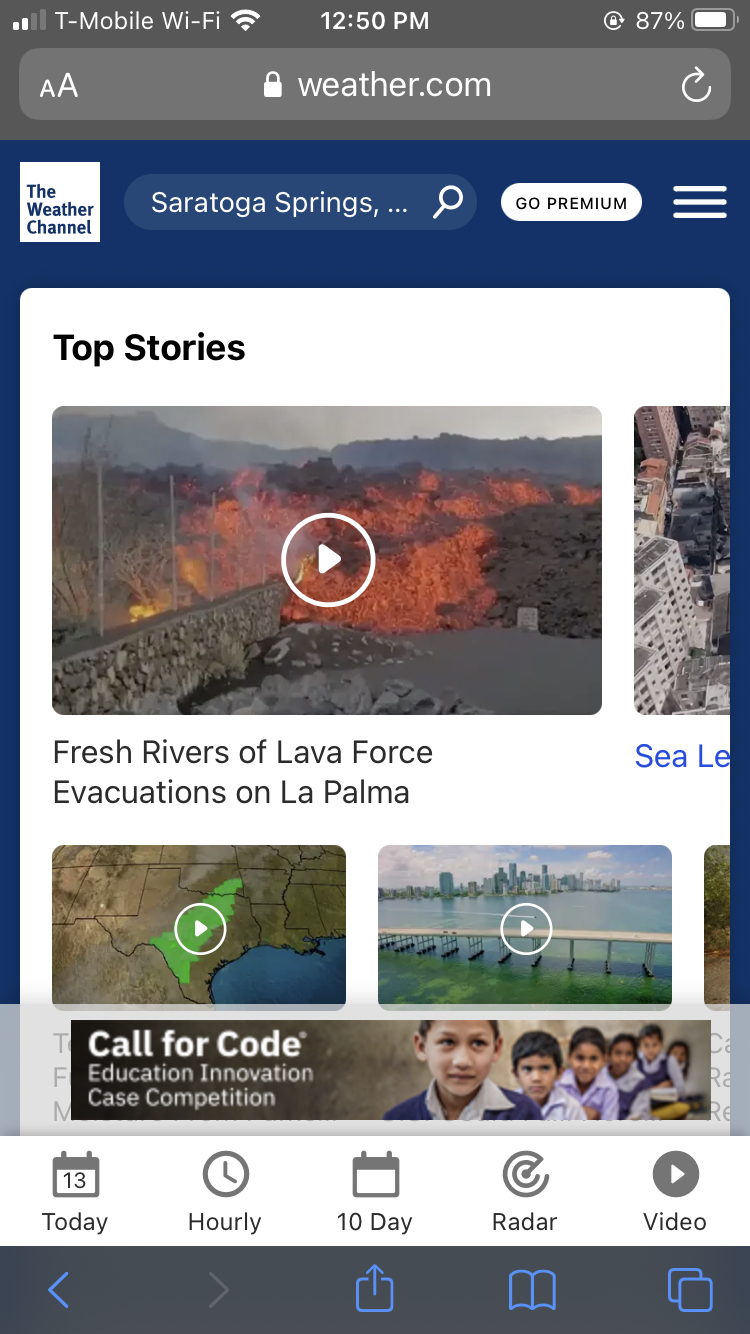The width and height of the screenshot is (750, 1334).
Task: Open Safari bookmarks
Action: (532, 1290)
